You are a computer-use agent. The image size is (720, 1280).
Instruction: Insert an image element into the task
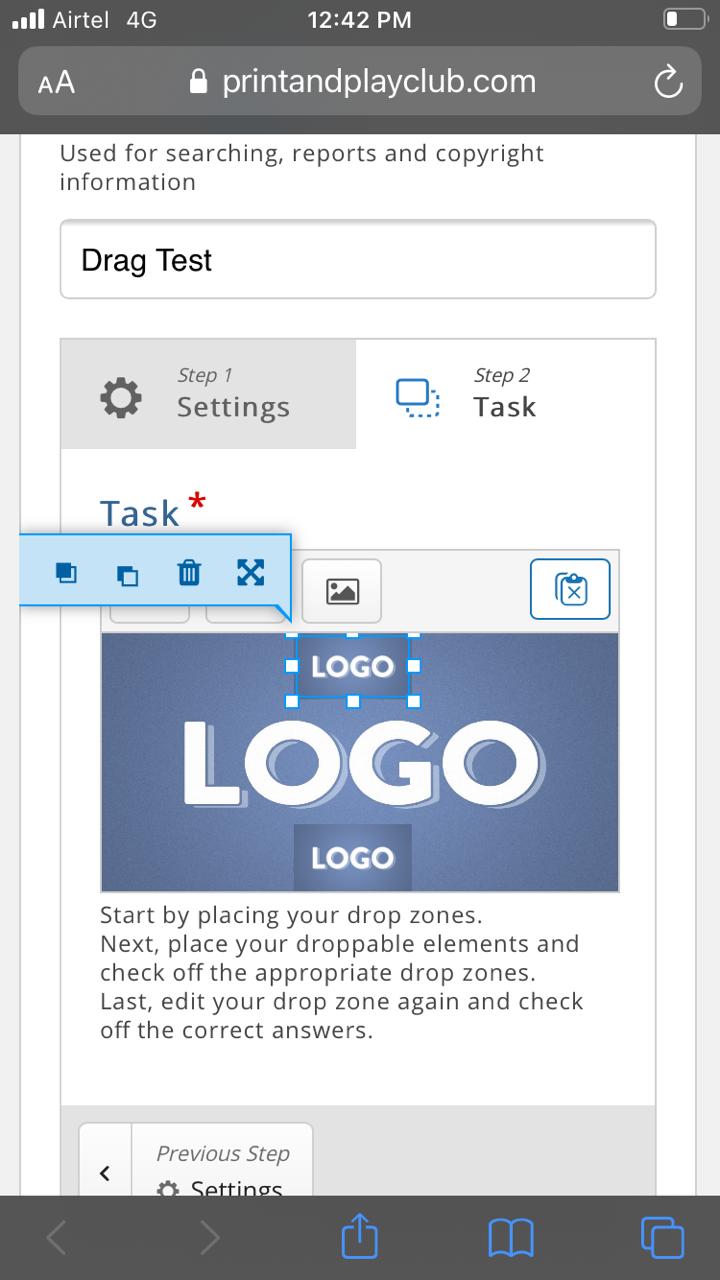tap(342, 591)
